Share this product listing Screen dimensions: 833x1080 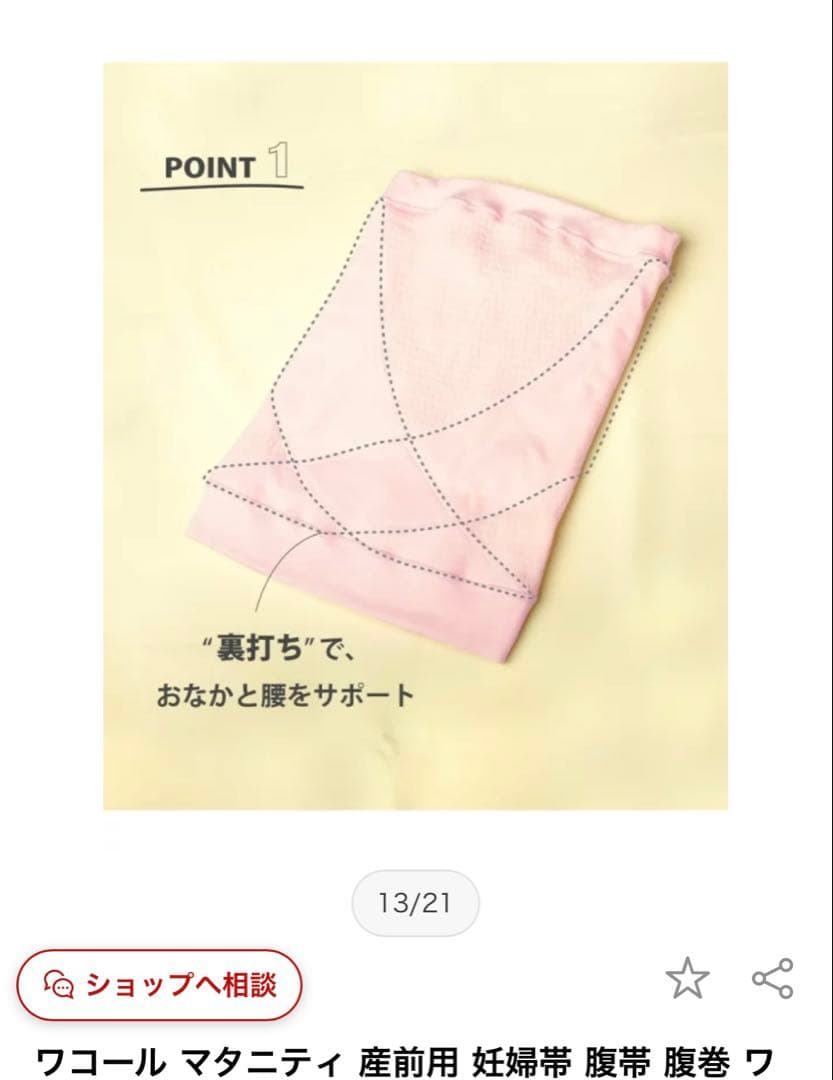pyautogui.click(x=772, y=978)
